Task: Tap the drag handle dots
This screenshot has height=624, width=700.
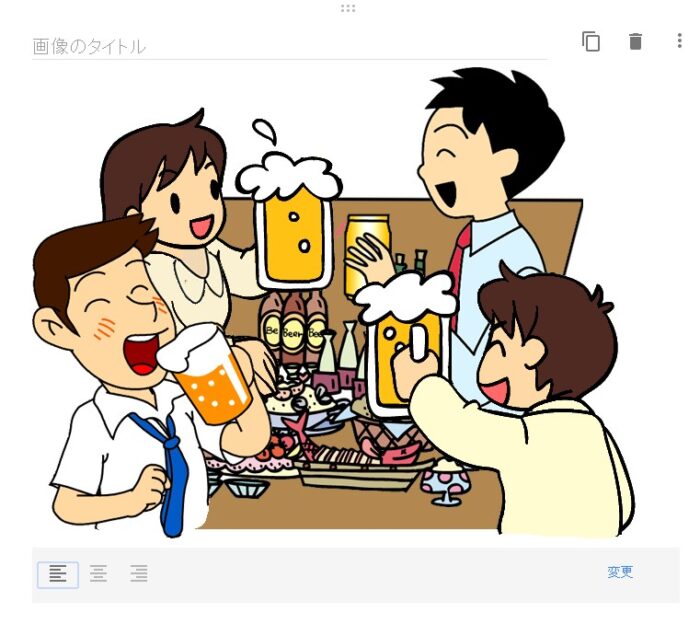Action: (x=348, y=8)
